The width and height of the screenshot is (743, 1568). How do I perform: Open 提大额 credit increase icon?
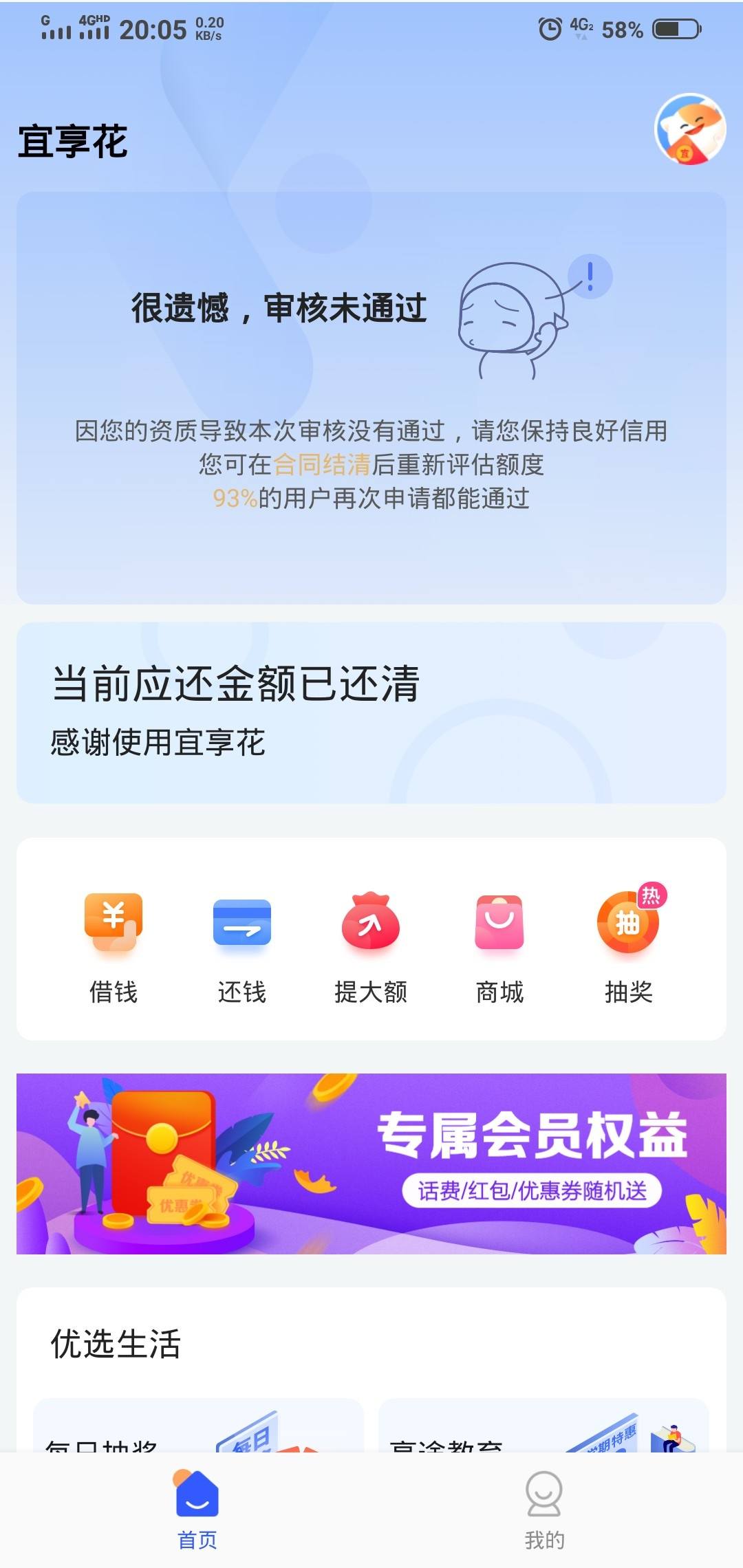[369, 924]
